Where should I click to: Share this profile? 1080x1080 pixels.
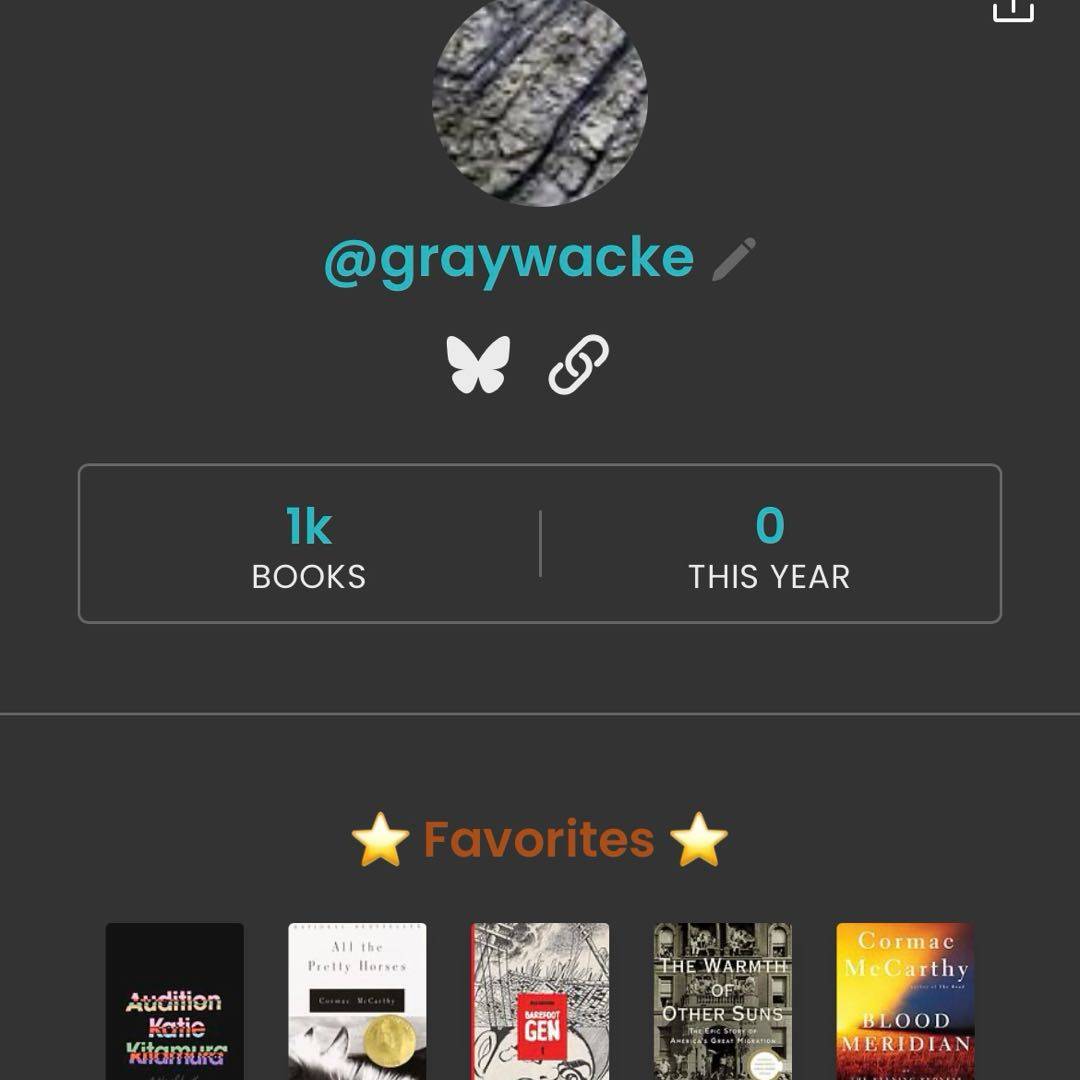tap(1012, 10)
